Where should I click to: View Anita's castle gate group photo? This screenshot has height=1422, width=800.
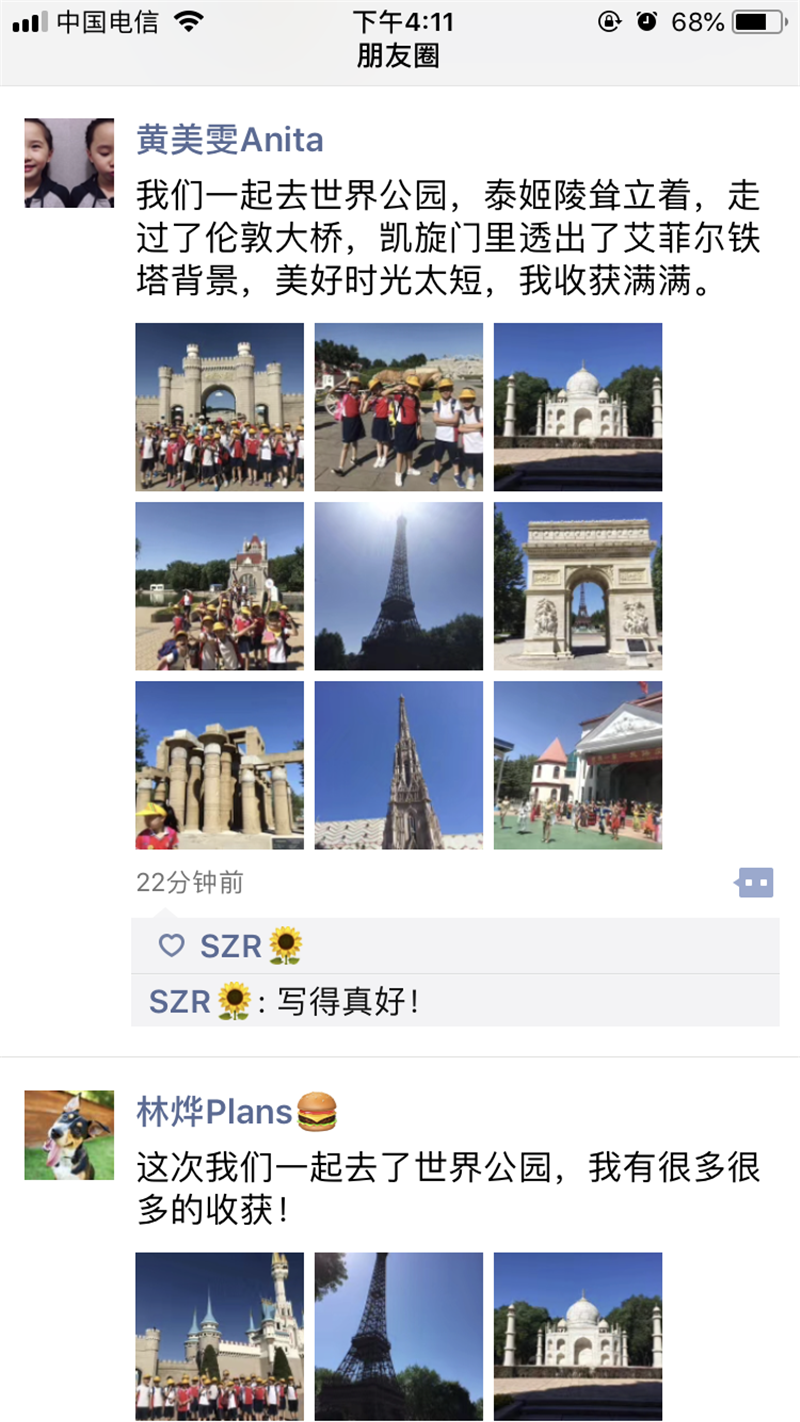coord(220,406)
